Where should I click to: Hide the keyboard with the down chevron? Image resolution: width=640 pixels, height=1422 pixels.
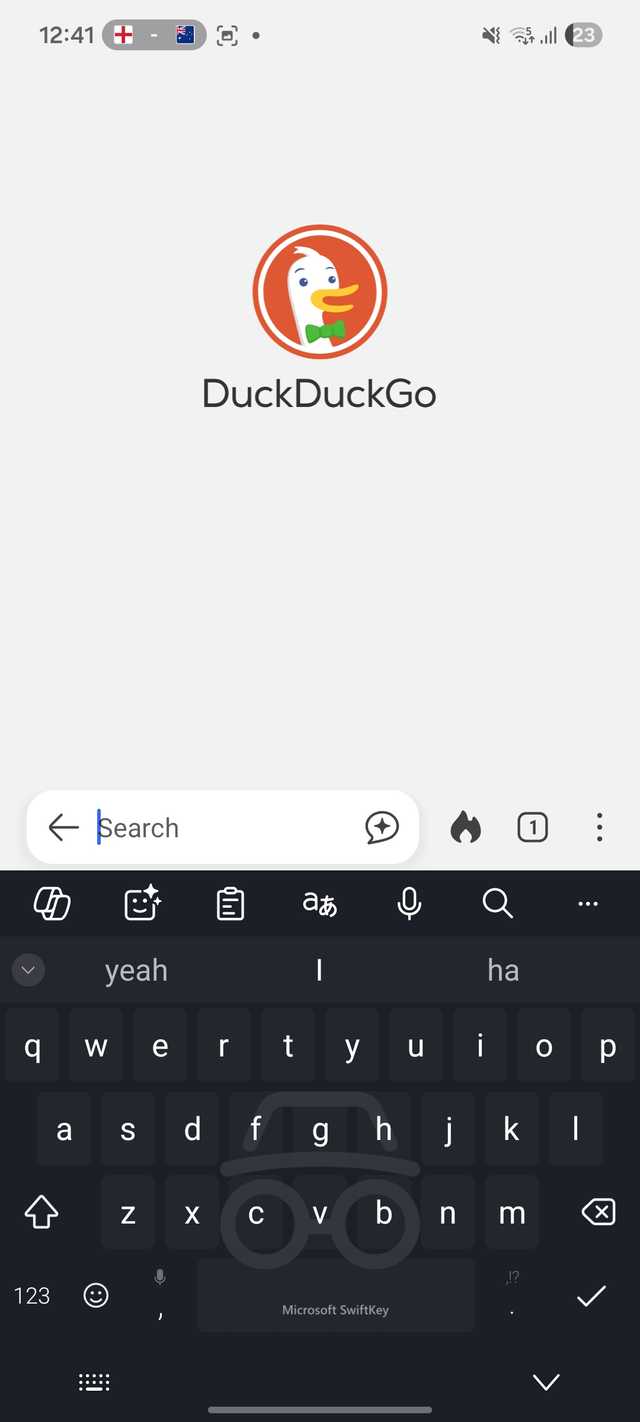546,1382
